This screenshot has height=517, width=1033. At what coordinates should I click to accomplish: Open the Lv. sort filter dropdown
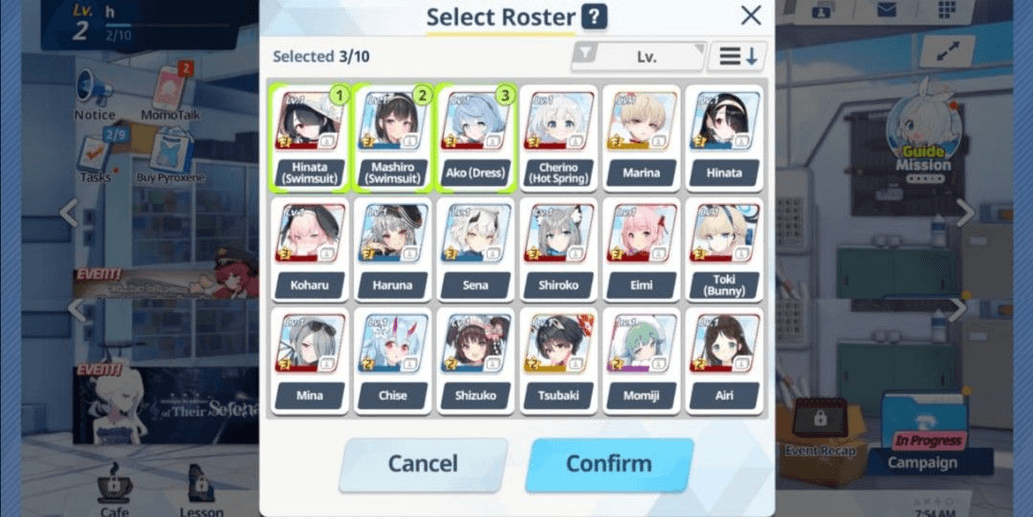pos(638,56)
